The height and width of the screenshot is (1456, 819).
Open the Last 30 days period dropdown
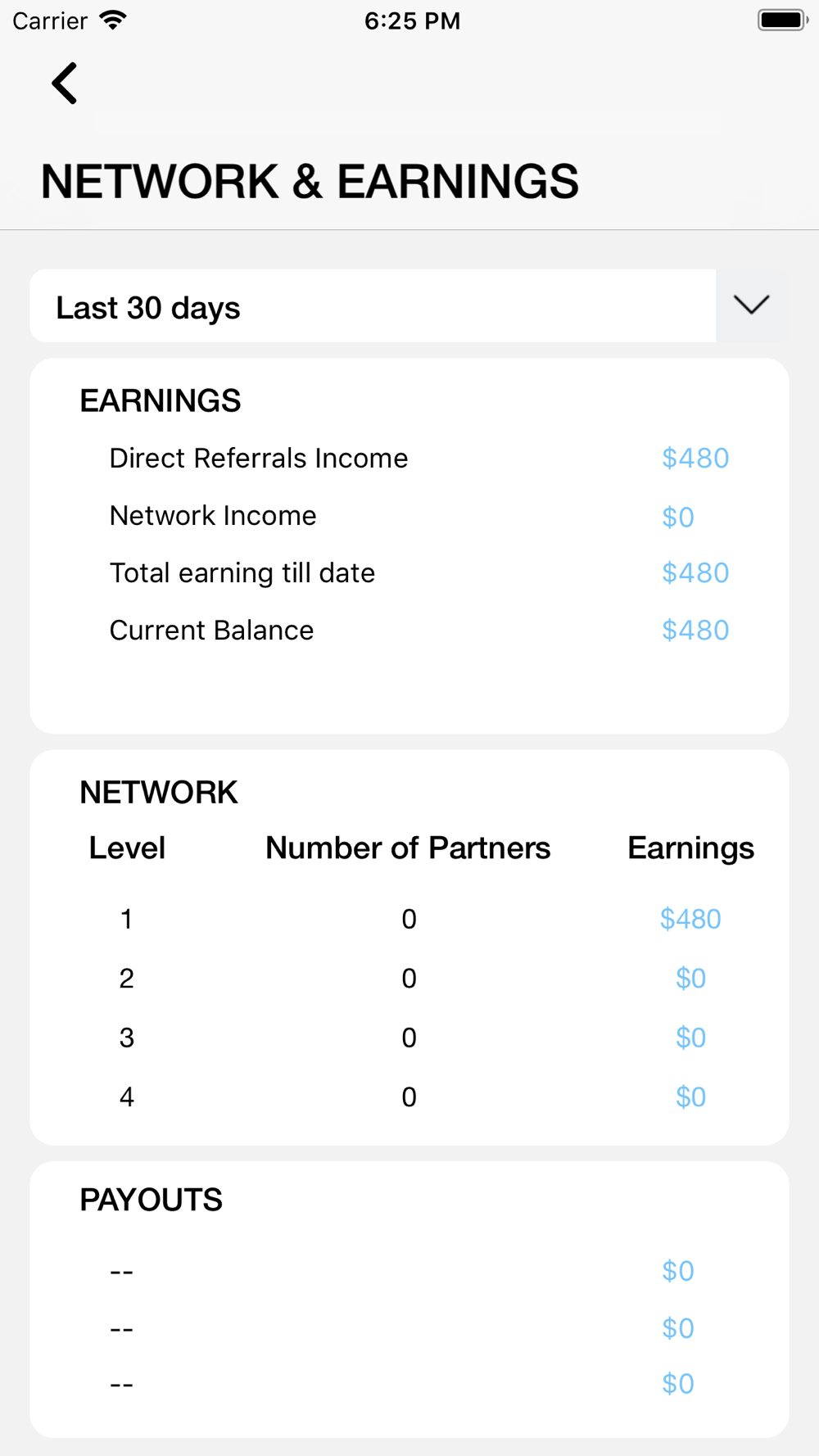409,306
